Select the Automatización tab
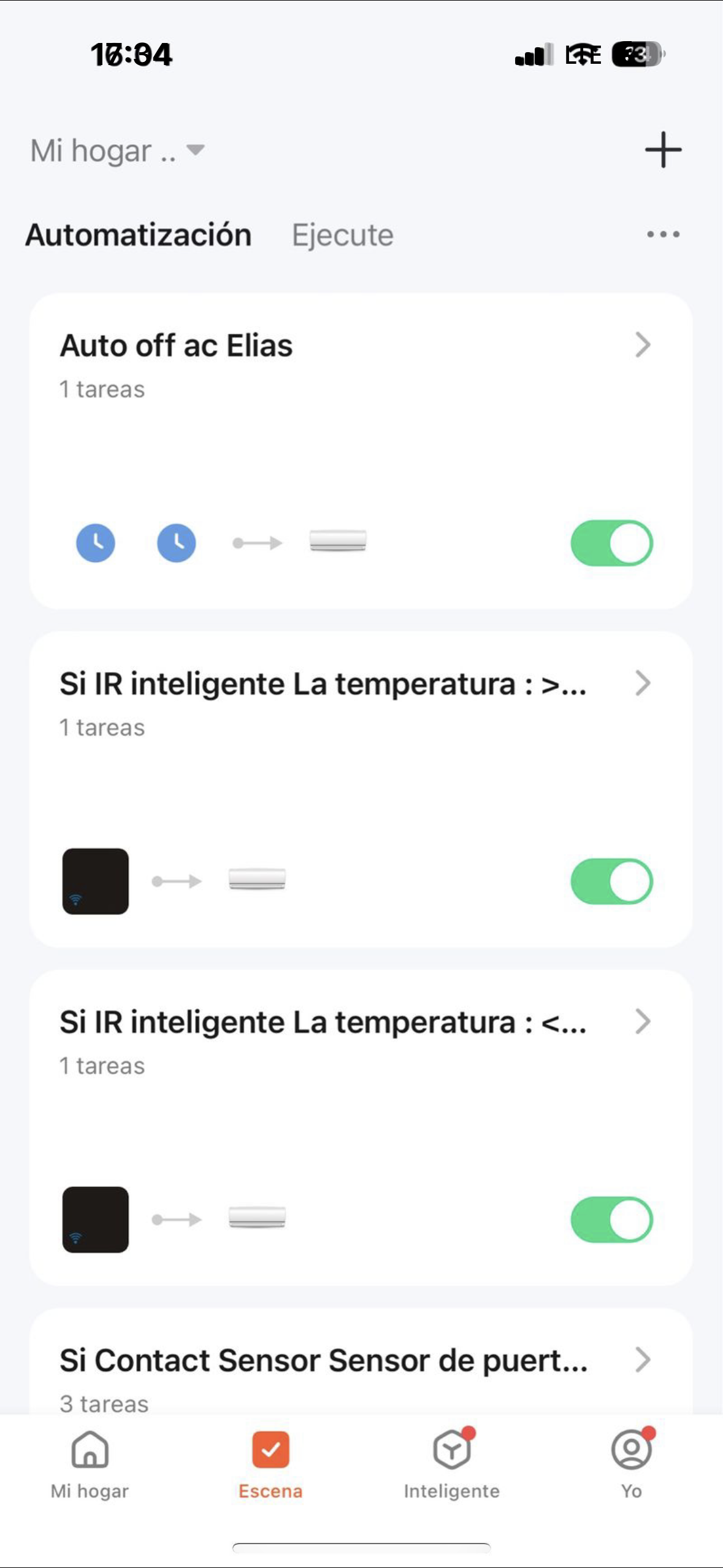723x1568 pixels. point(139,235)
